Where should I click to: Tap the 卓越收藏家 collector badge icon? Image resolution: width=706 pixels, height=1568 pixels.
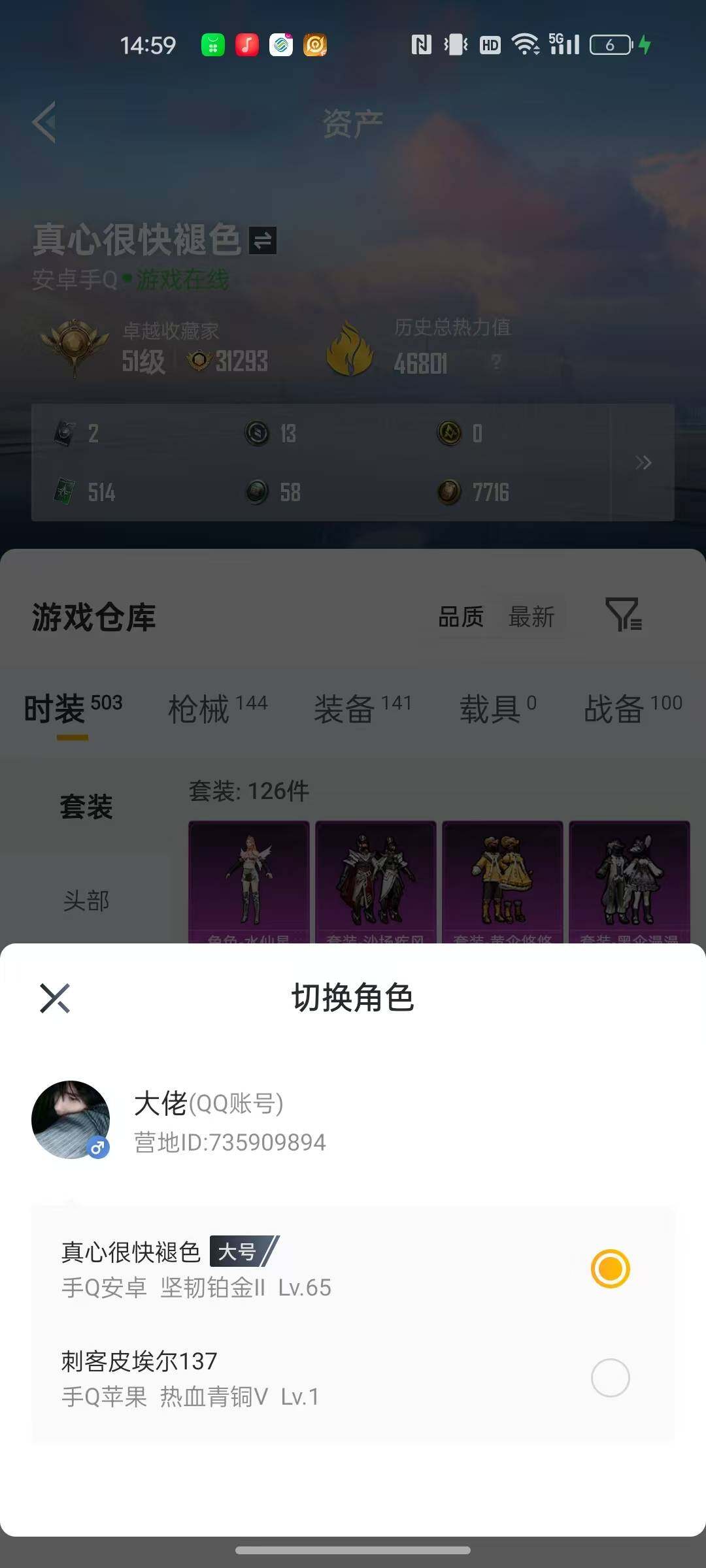[74, 344]
